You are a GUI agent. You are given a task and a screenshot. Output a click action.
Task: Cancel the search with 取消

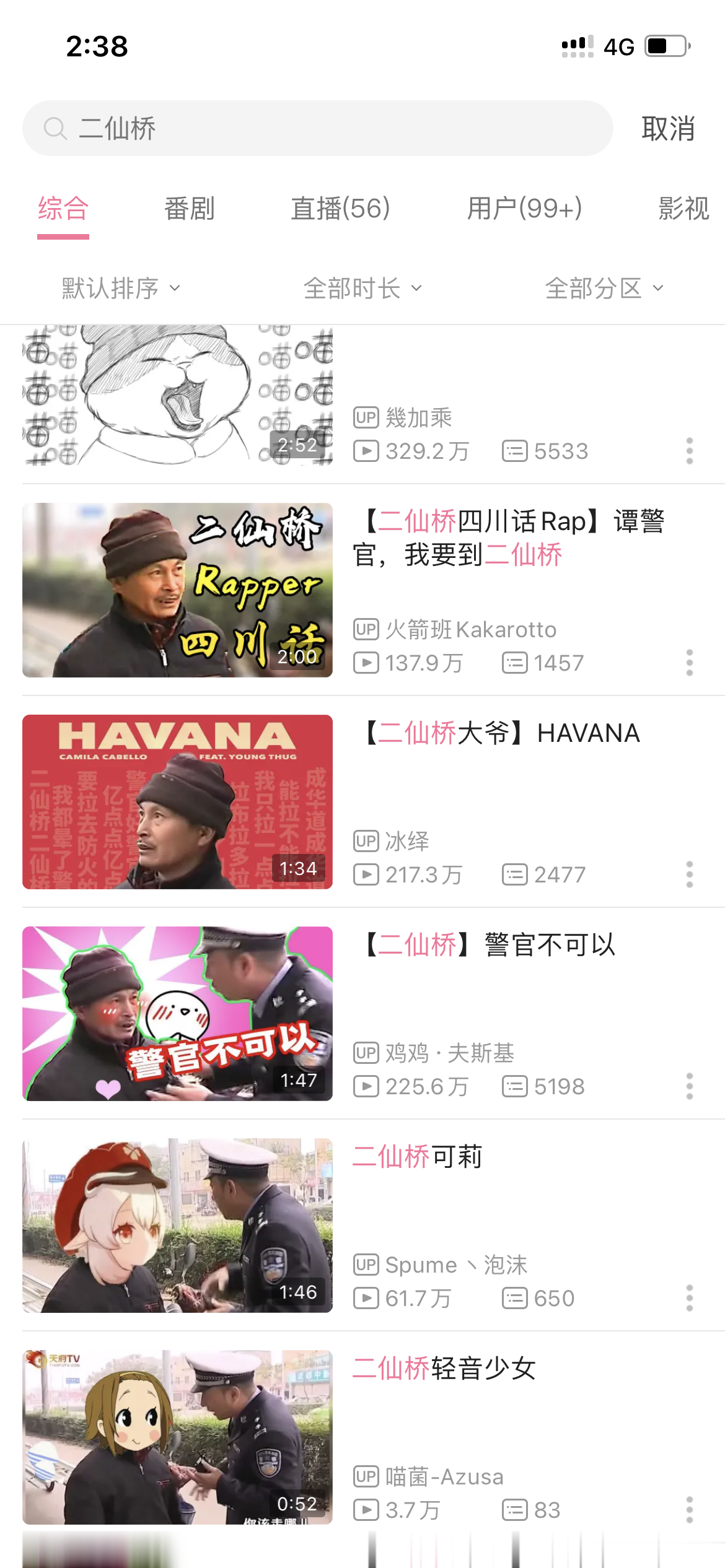pyautogui.click(x=667, y=129)
